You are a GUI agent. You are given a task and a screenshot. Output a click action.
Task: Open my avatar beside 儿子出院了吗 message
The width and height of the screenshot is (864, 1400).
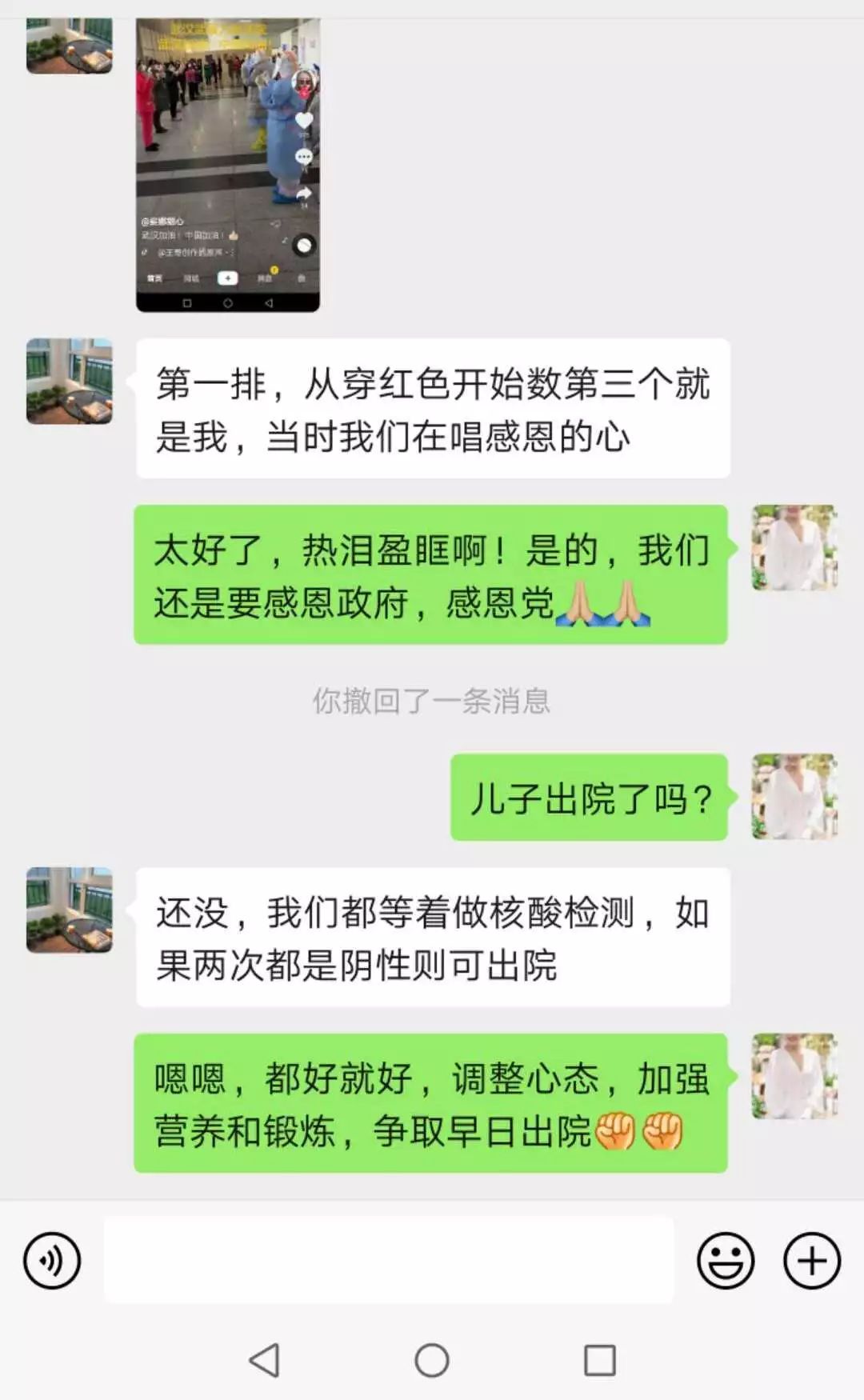tap(794, 796)
